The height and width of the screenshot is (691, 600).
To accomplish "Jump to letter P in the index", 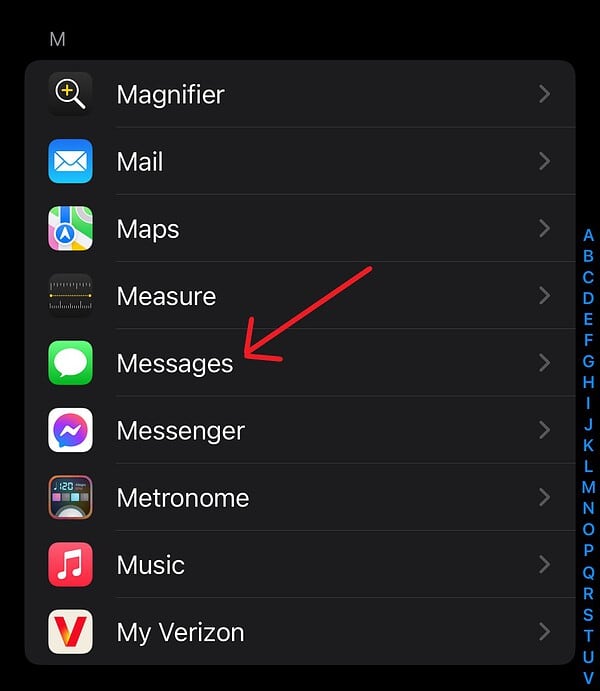I will pyautogui.click(x=589, y=550).
